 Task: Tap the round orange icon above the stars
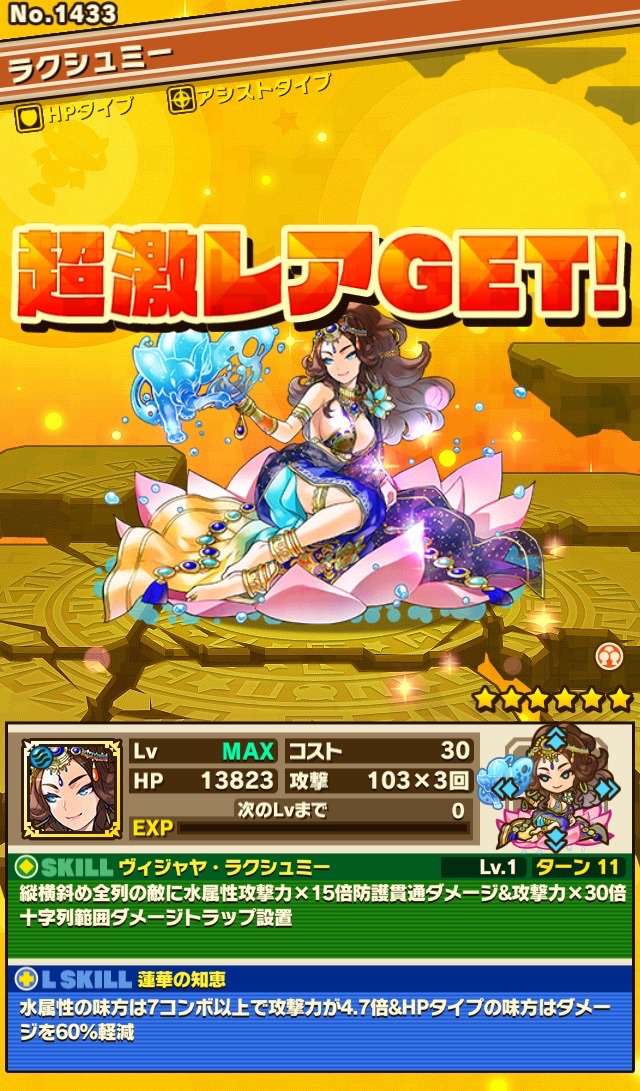click(x=608, y=656)
